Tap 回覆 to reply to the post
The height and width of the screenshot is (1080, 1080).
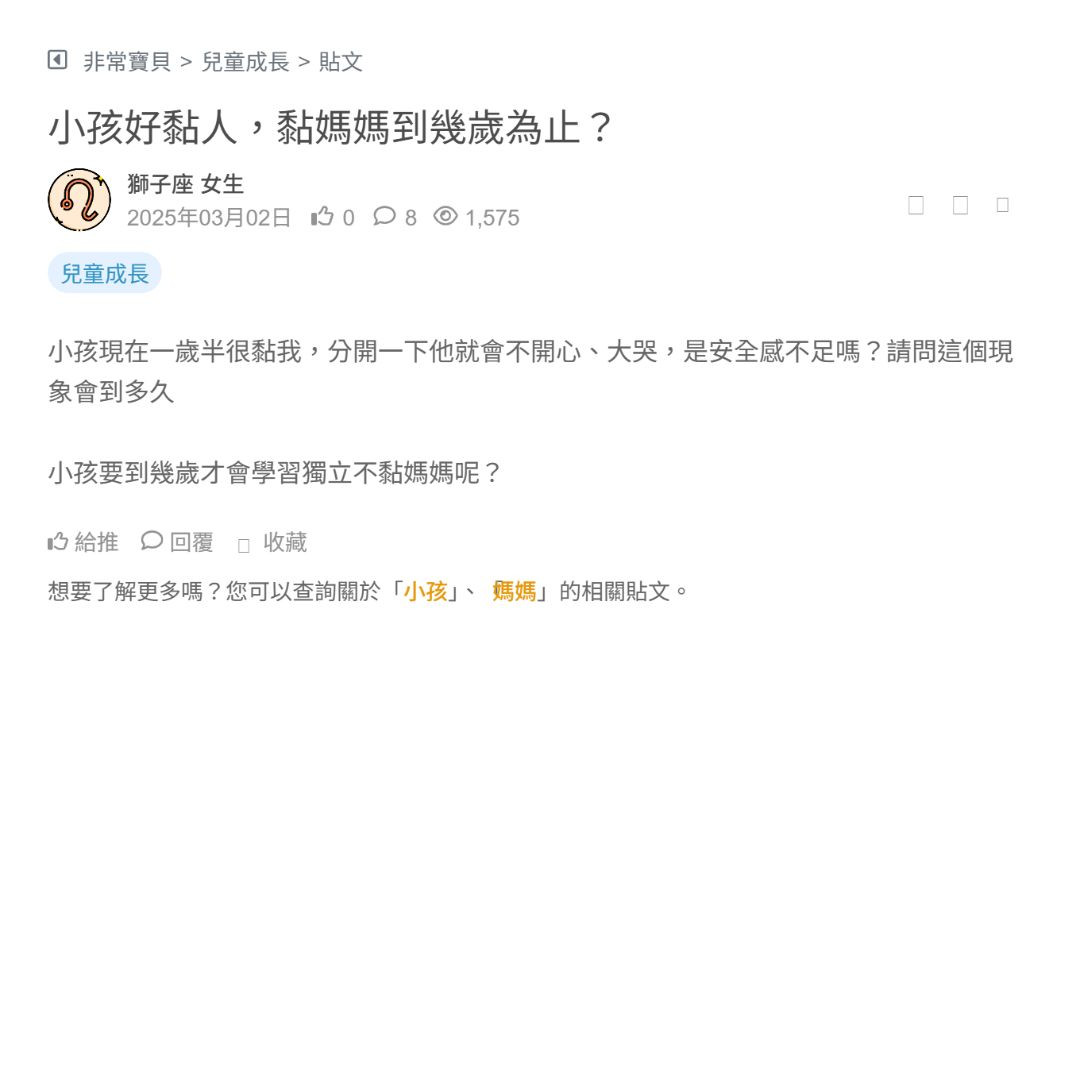tap(178, 542)
